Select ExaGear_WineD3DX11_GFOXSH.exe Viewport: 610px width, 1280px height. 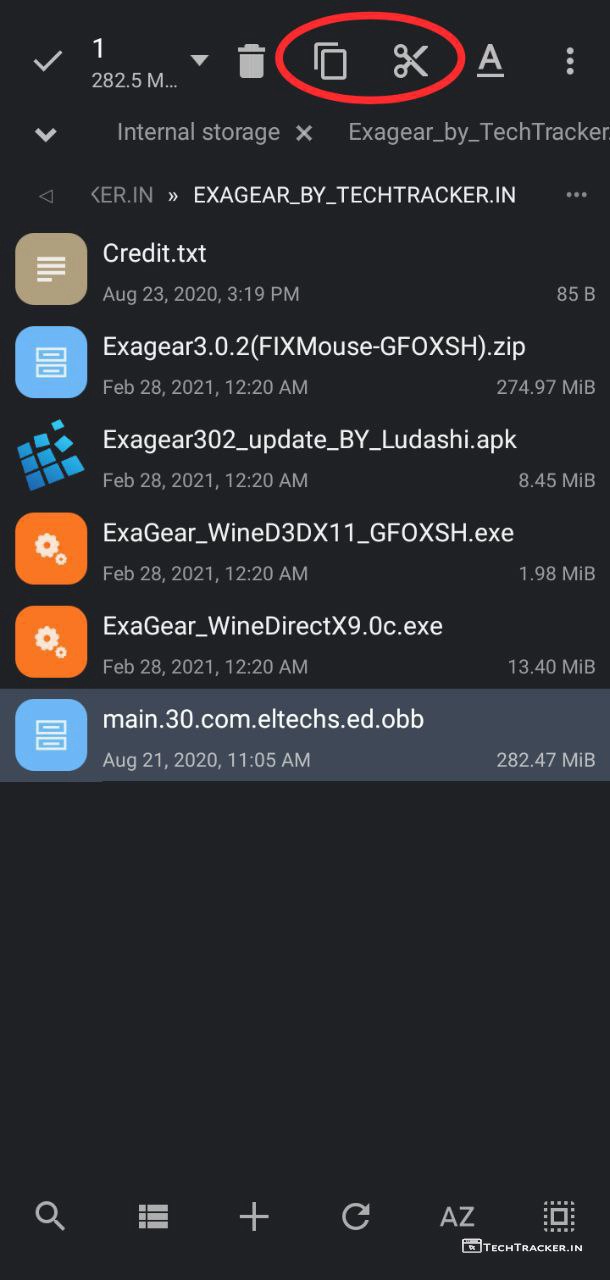(x=308, y=533)
